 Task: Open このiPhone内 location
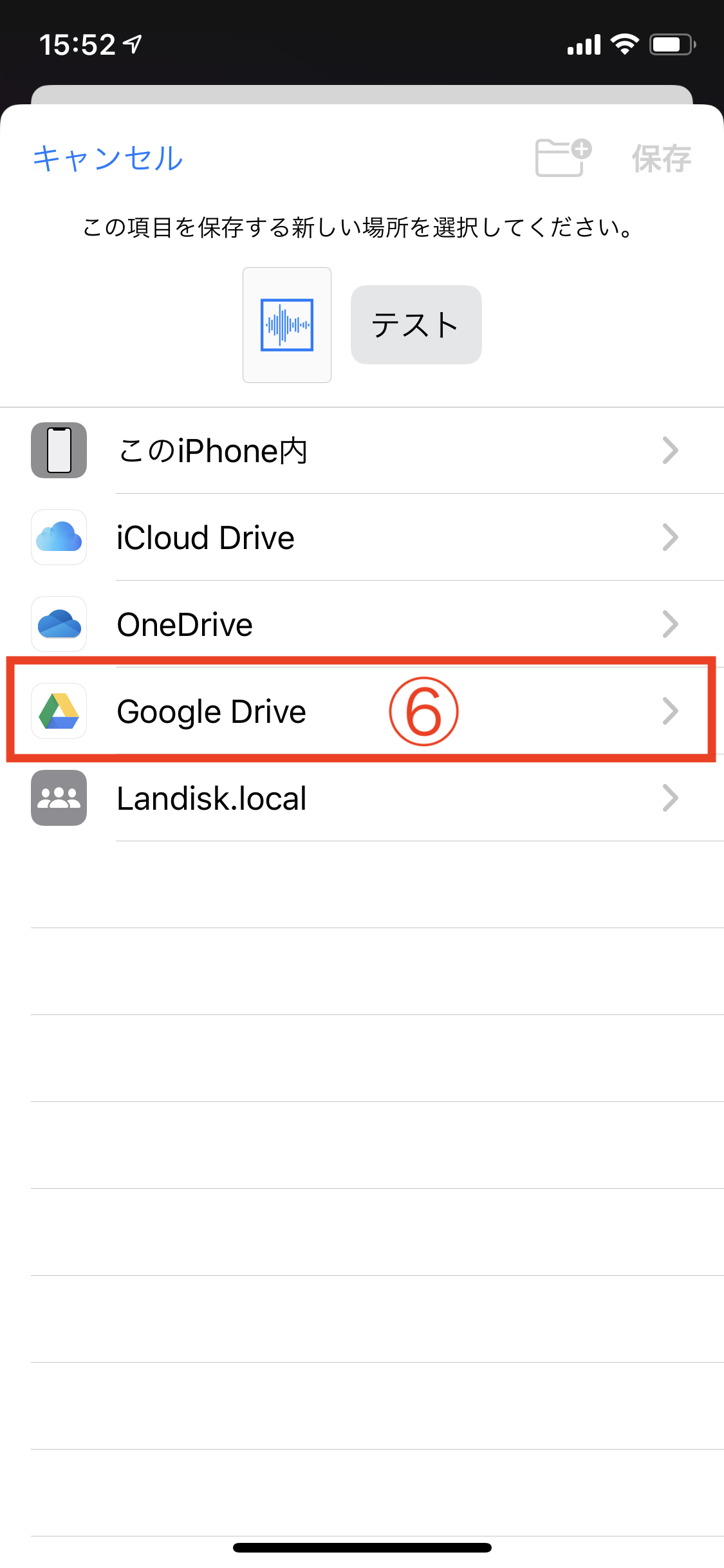click(360, 451)
